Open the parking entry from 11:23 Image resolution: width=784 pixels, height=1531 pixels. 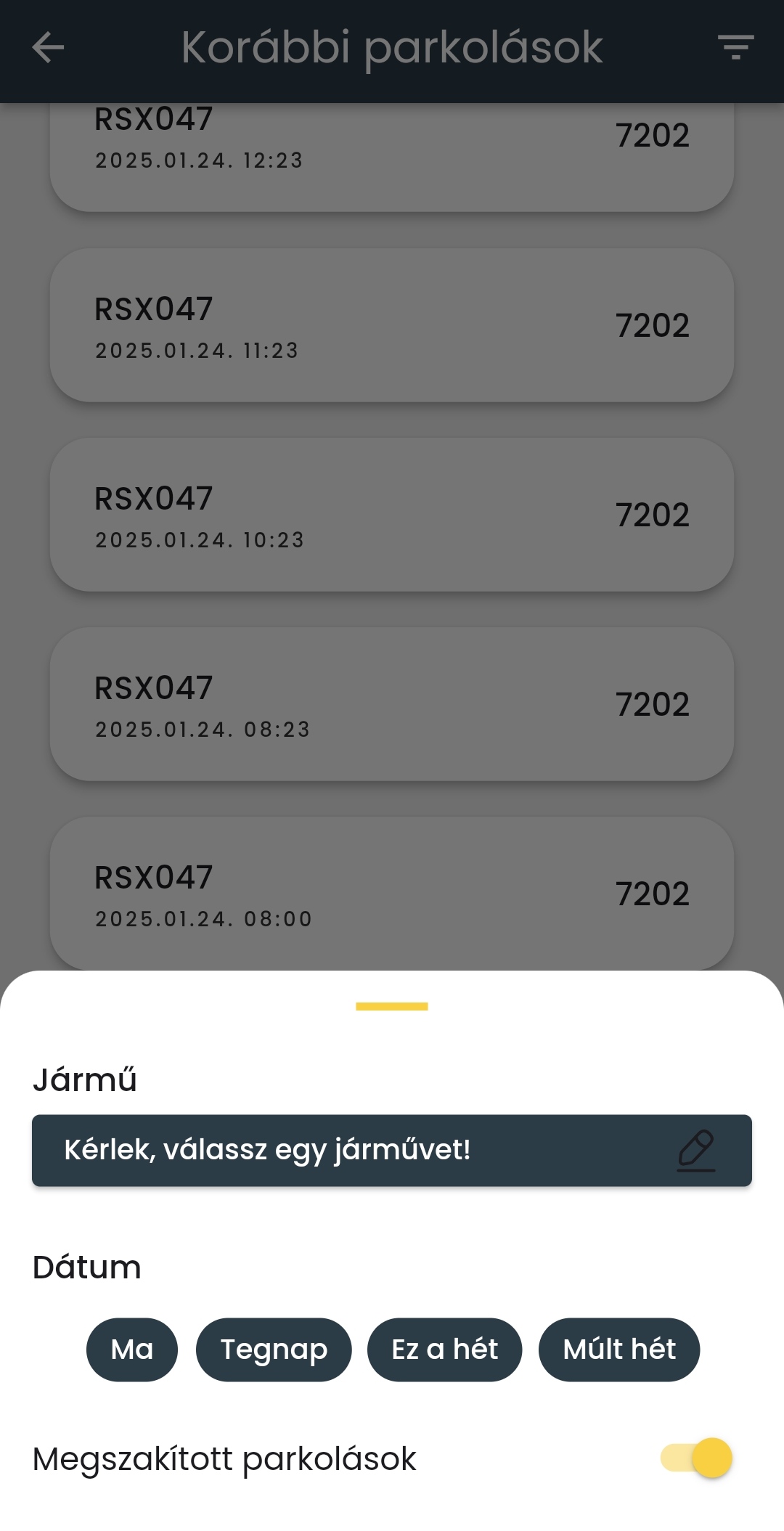tap(391, 325)
